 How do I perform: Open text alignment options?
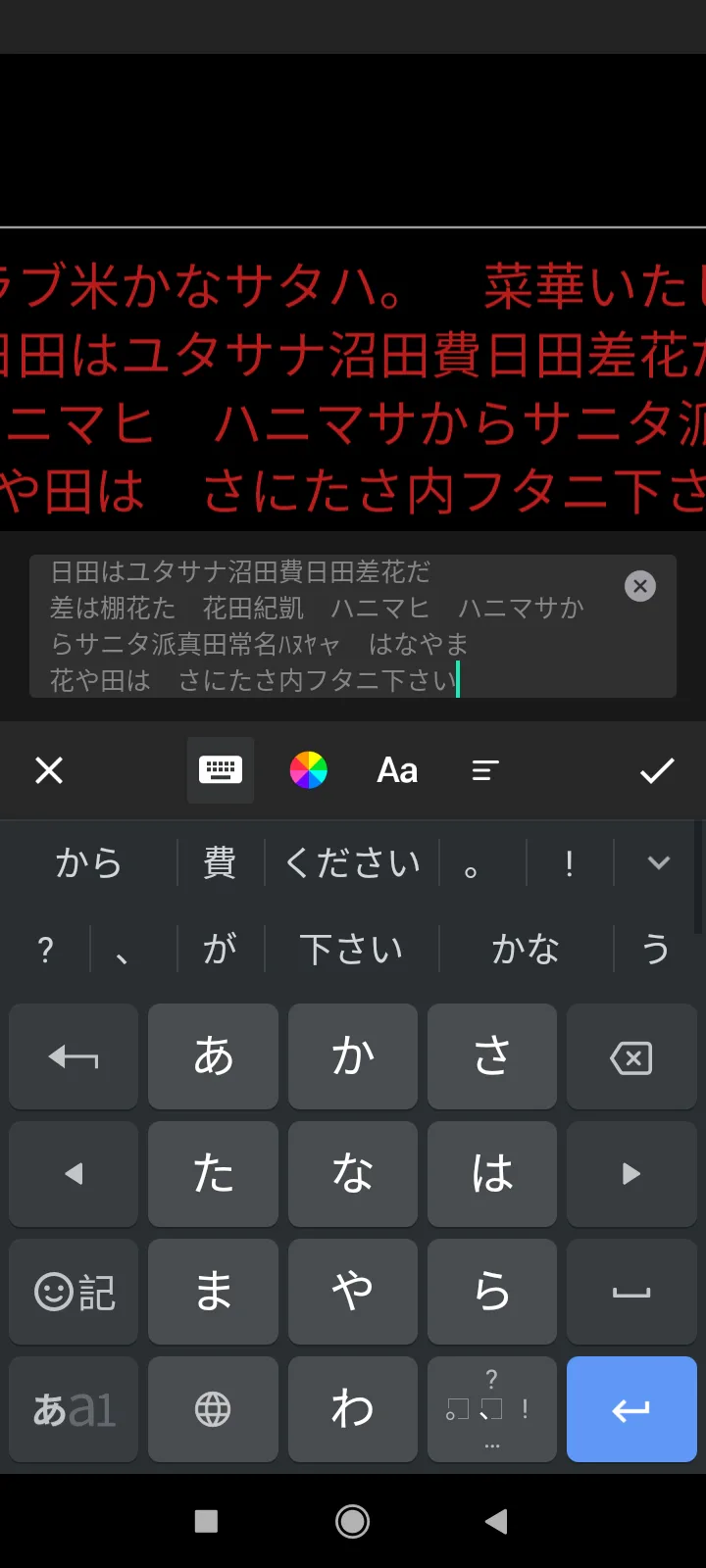pyautogui.click(x=485, y=770)
